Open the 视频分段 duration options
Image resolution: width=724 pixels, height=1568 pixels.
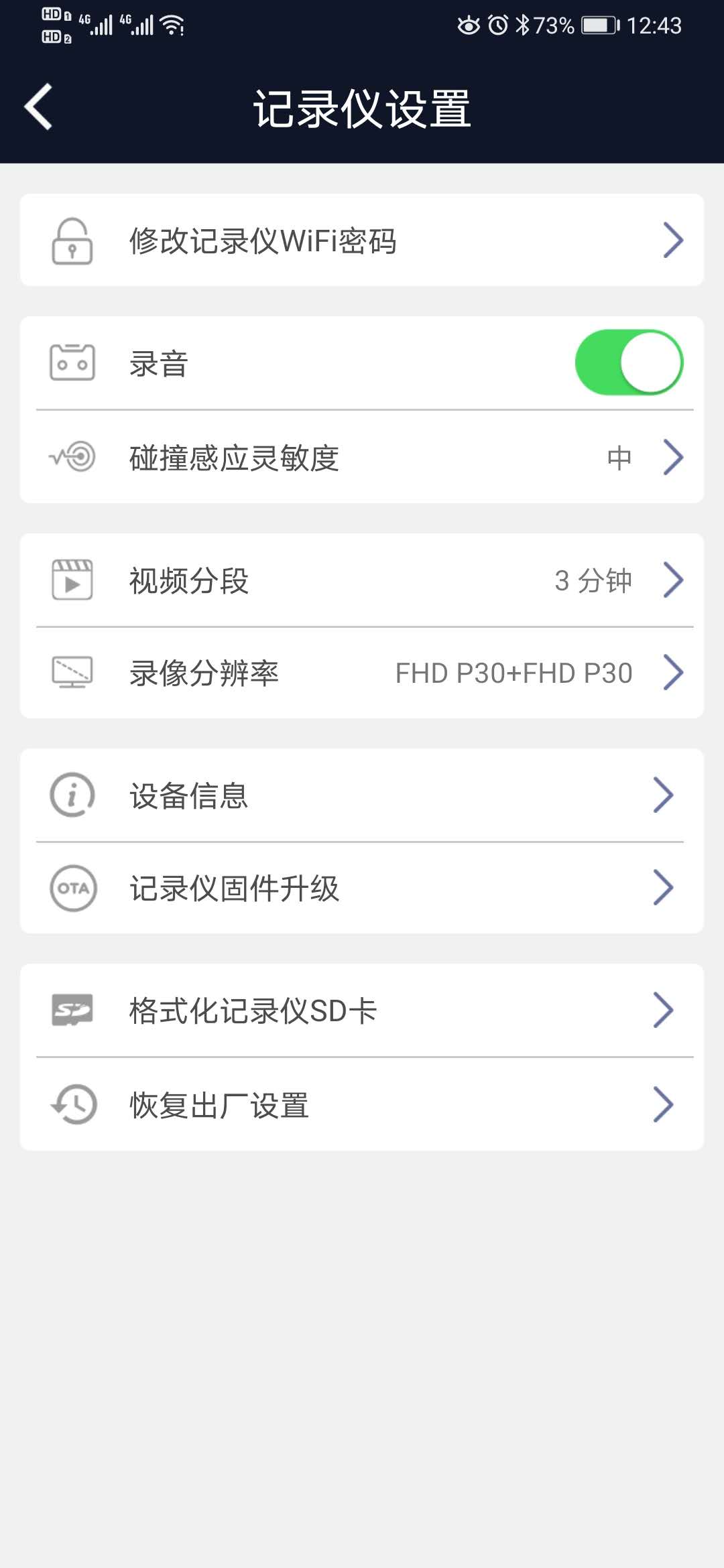pyautogui.click(x=362, y=581)
